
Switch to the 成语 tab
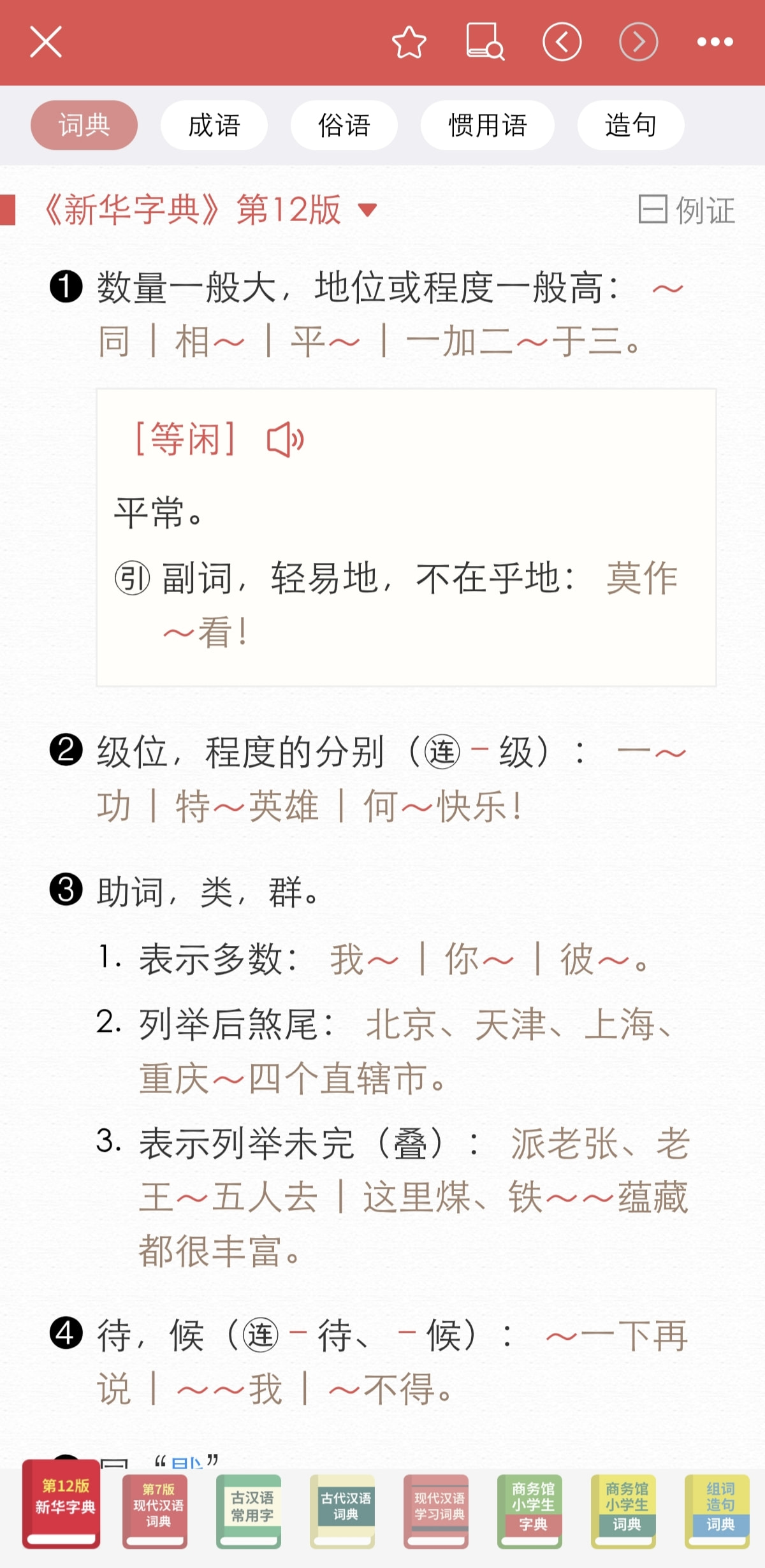tap(214, 125)
